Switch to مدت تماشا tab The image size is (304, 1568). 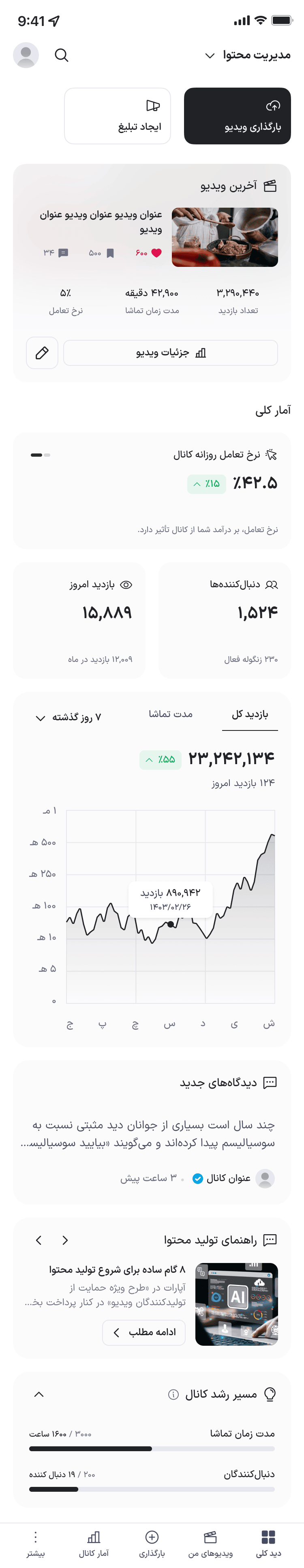point(171,715)
